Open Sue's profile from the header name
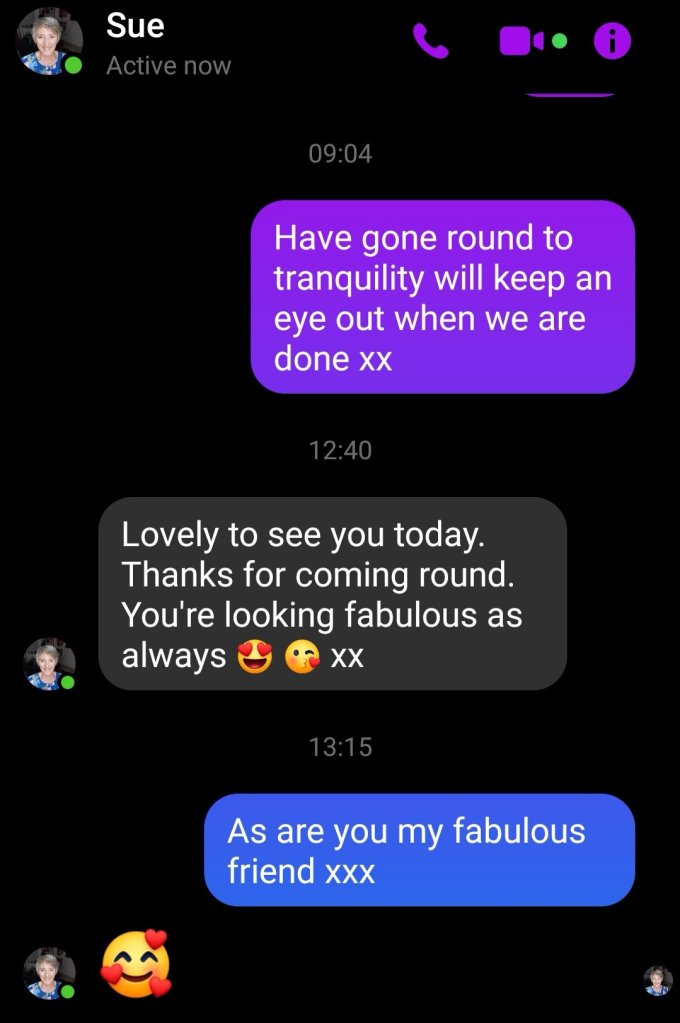This screenshot has height=1023, width=680. tap(135, 26)
